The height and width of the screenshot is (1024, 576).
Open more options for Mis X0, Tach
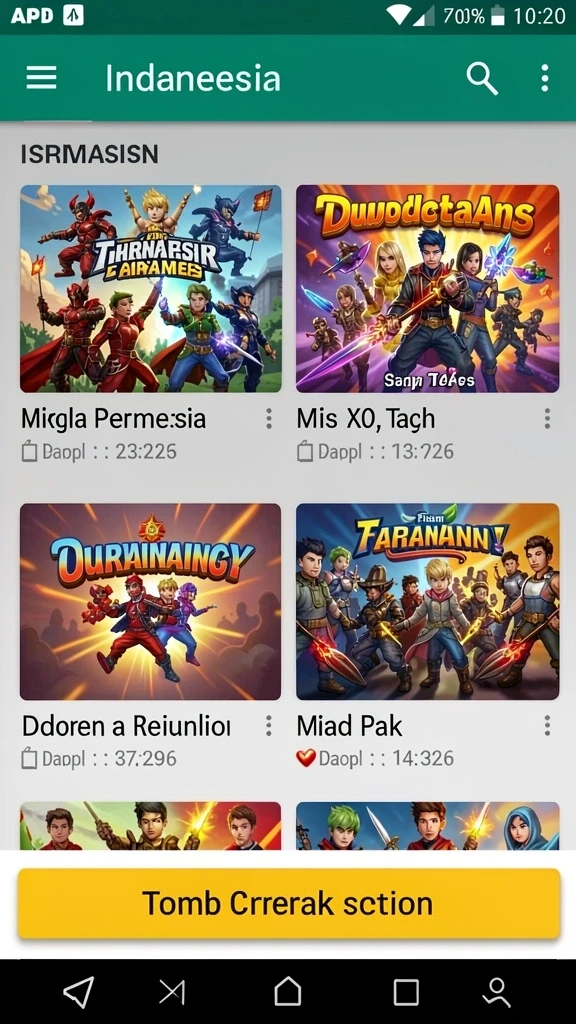point(547,419)
